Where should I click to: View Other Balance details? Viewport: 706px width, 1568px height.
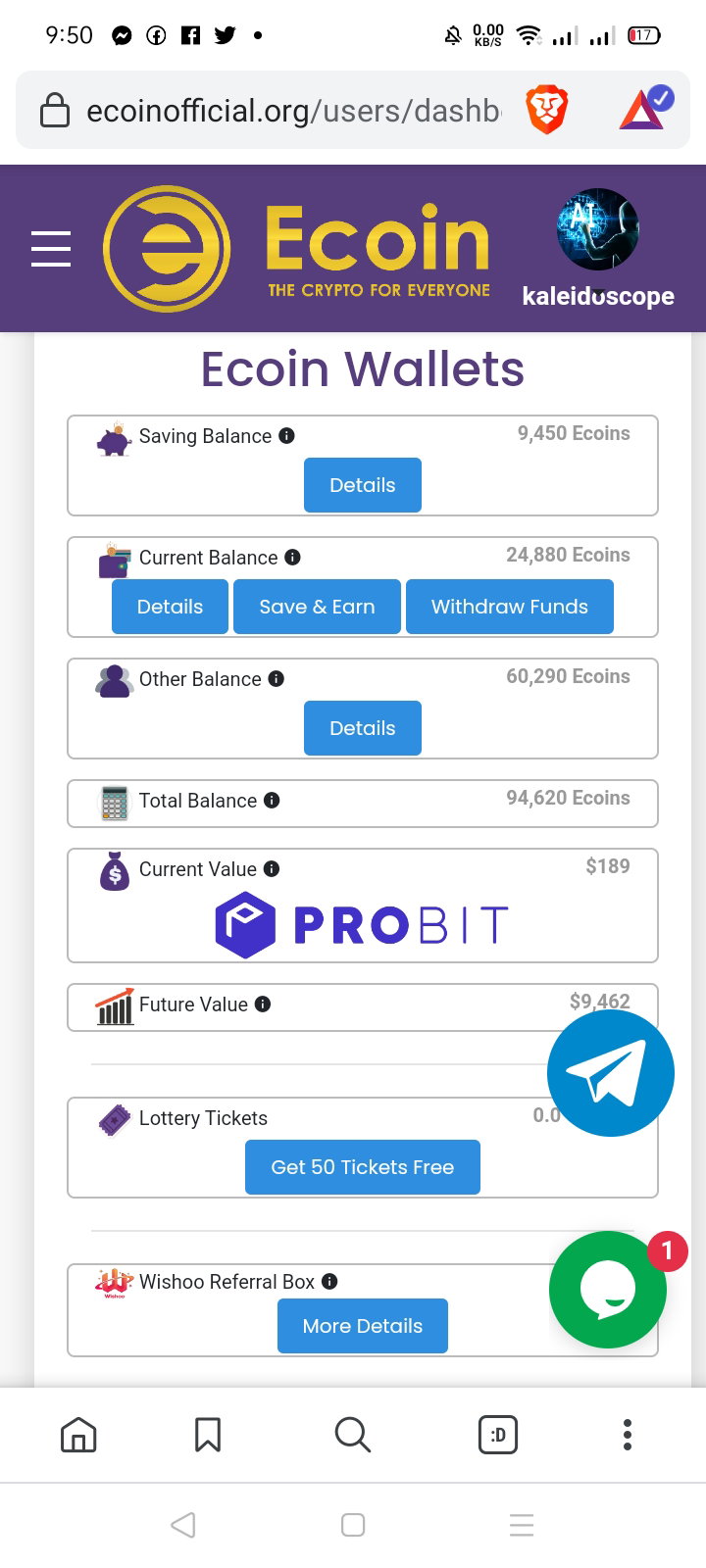(363, 728)
